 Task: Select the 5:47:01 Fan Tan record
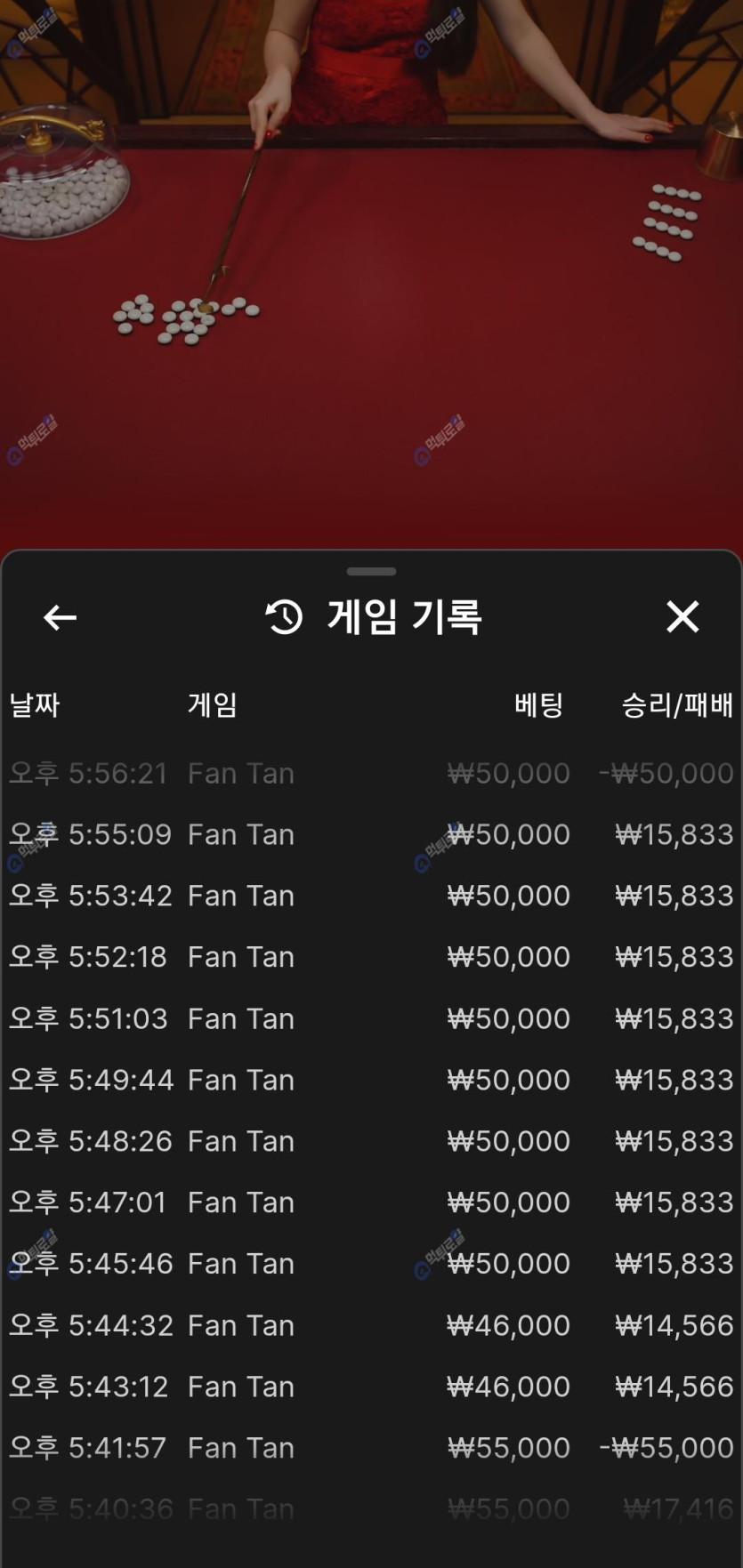371,1202
